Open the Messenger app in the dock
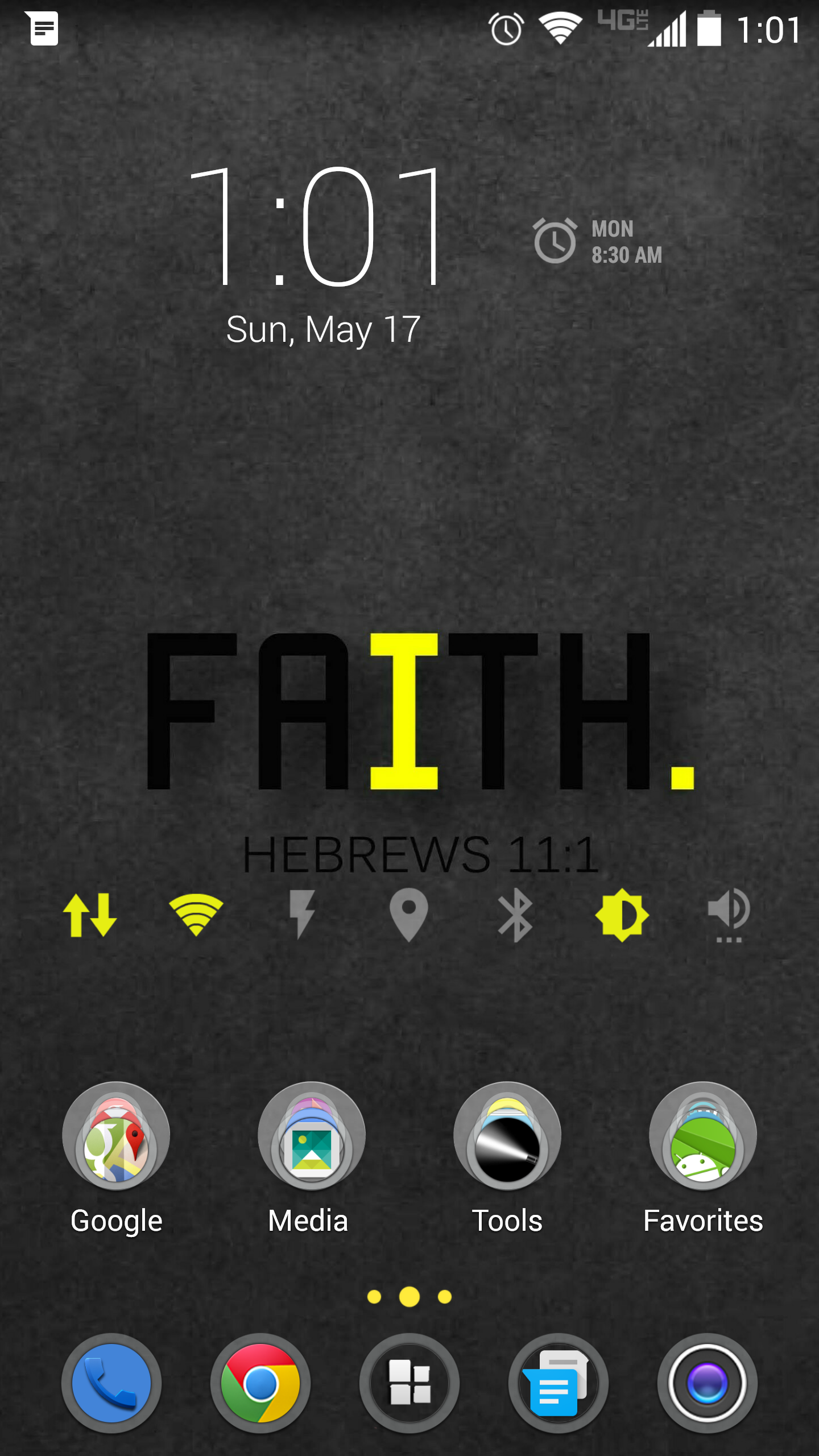819x1456 pixels. point(558,1383)
